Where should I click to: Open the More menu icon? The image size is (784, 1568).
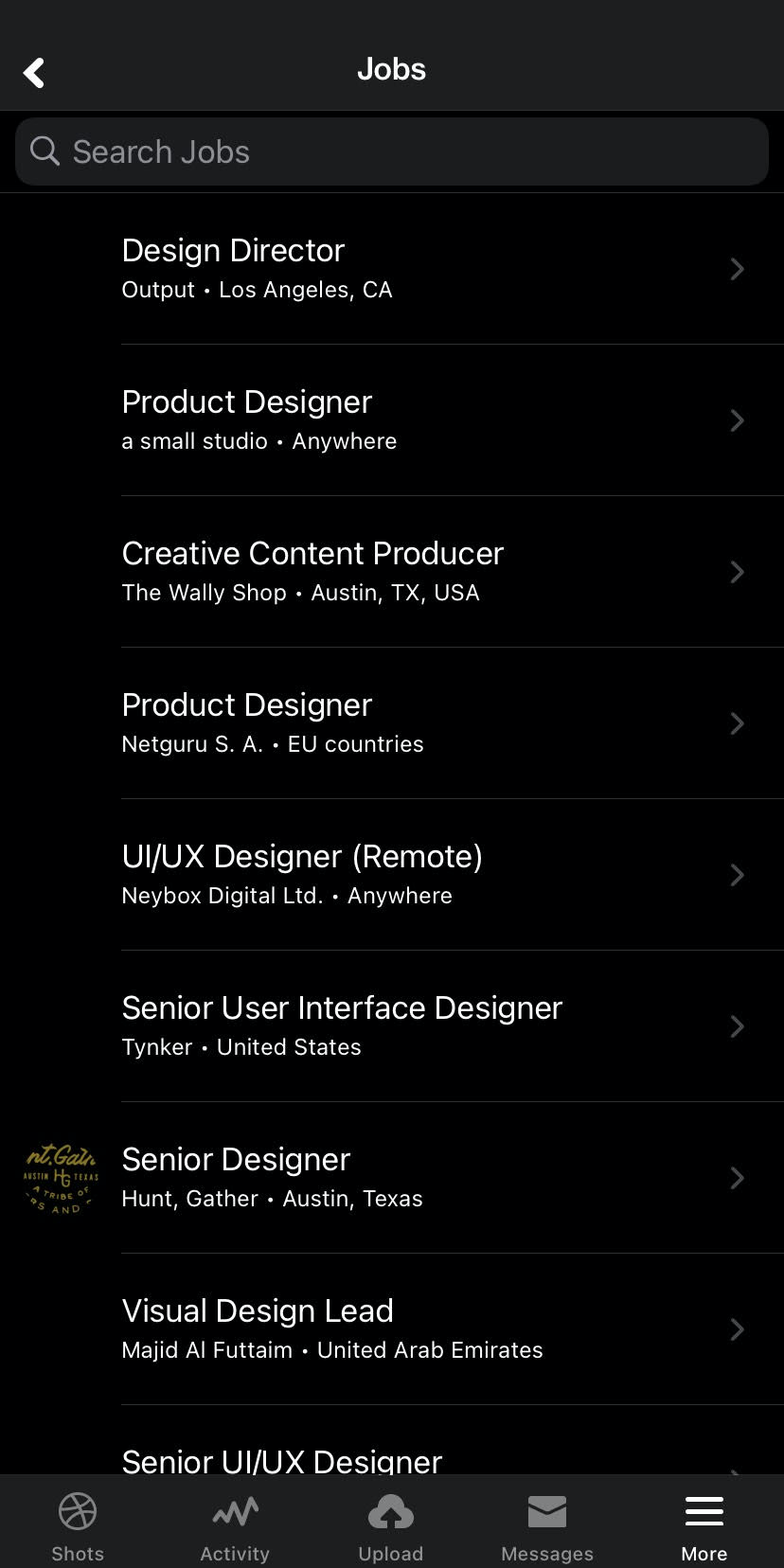pos(704,1512)
